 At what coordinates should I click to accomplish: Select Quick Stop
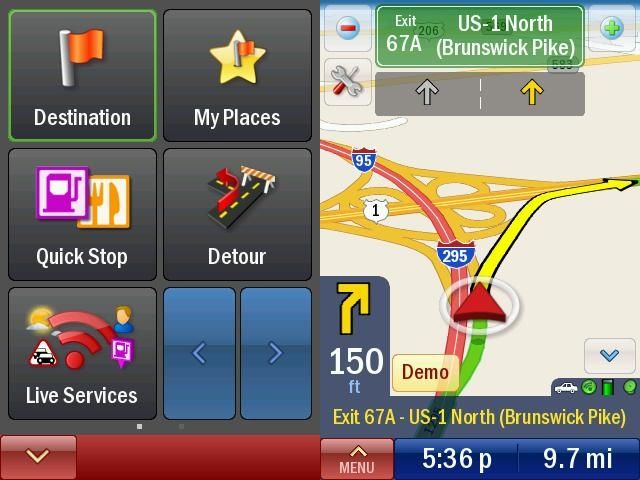coord(82,214)
